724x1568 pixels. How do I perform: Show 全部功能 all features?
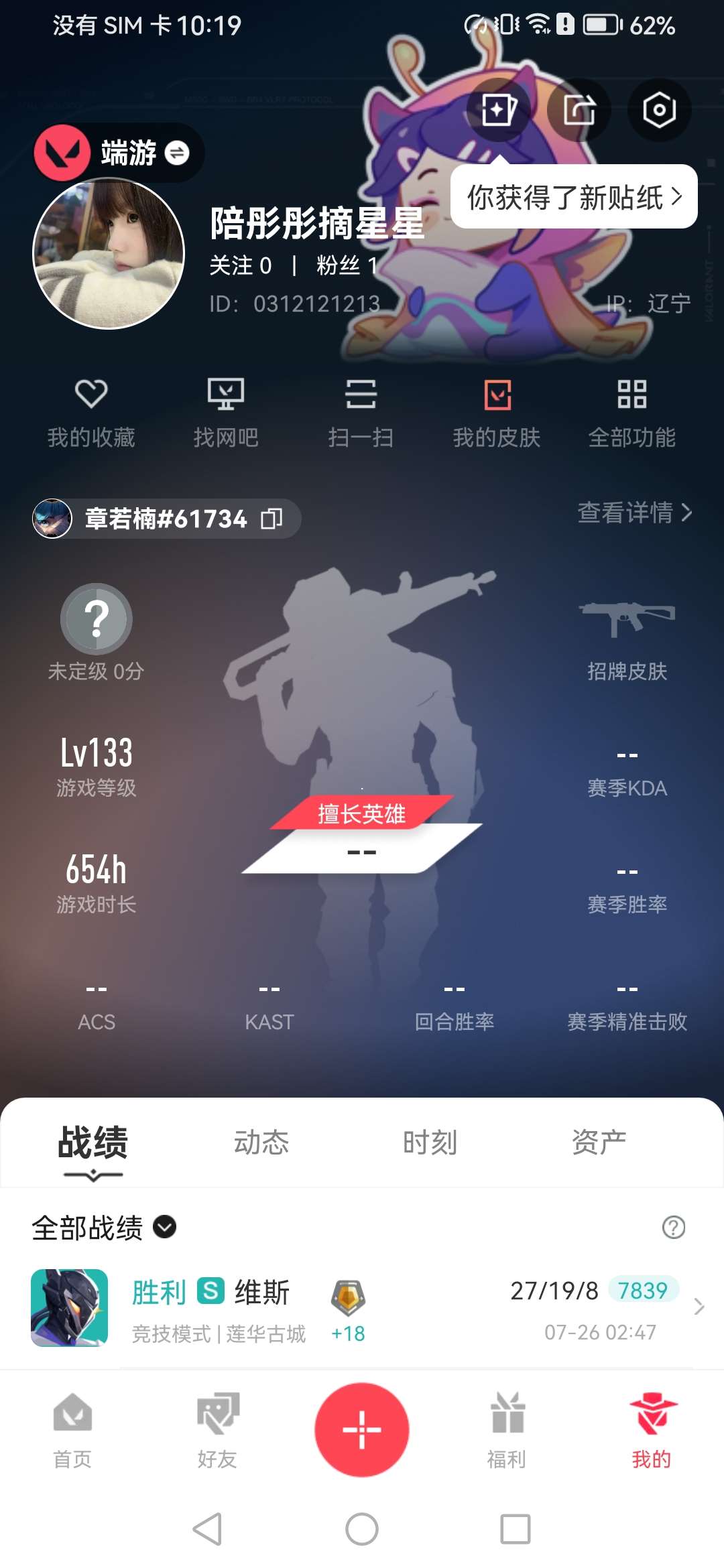click(631, 411)
